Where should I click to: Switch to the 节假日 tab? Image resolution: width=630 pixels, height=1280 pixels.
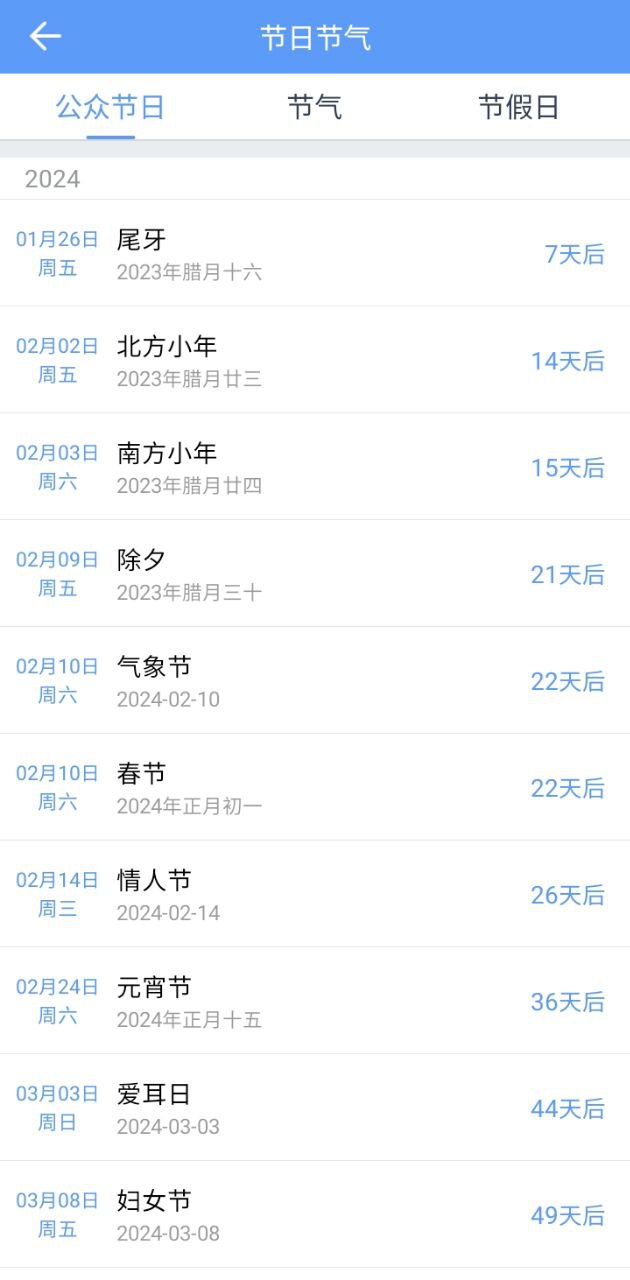pos(518,107)
